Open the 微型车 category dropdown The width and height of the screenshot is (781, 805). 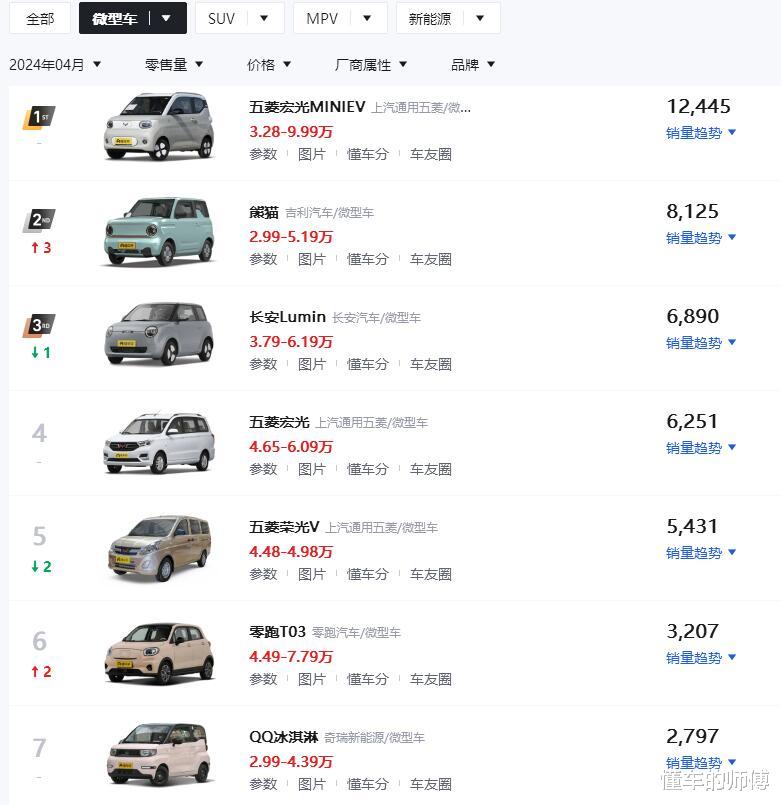[x=166, y=18]
